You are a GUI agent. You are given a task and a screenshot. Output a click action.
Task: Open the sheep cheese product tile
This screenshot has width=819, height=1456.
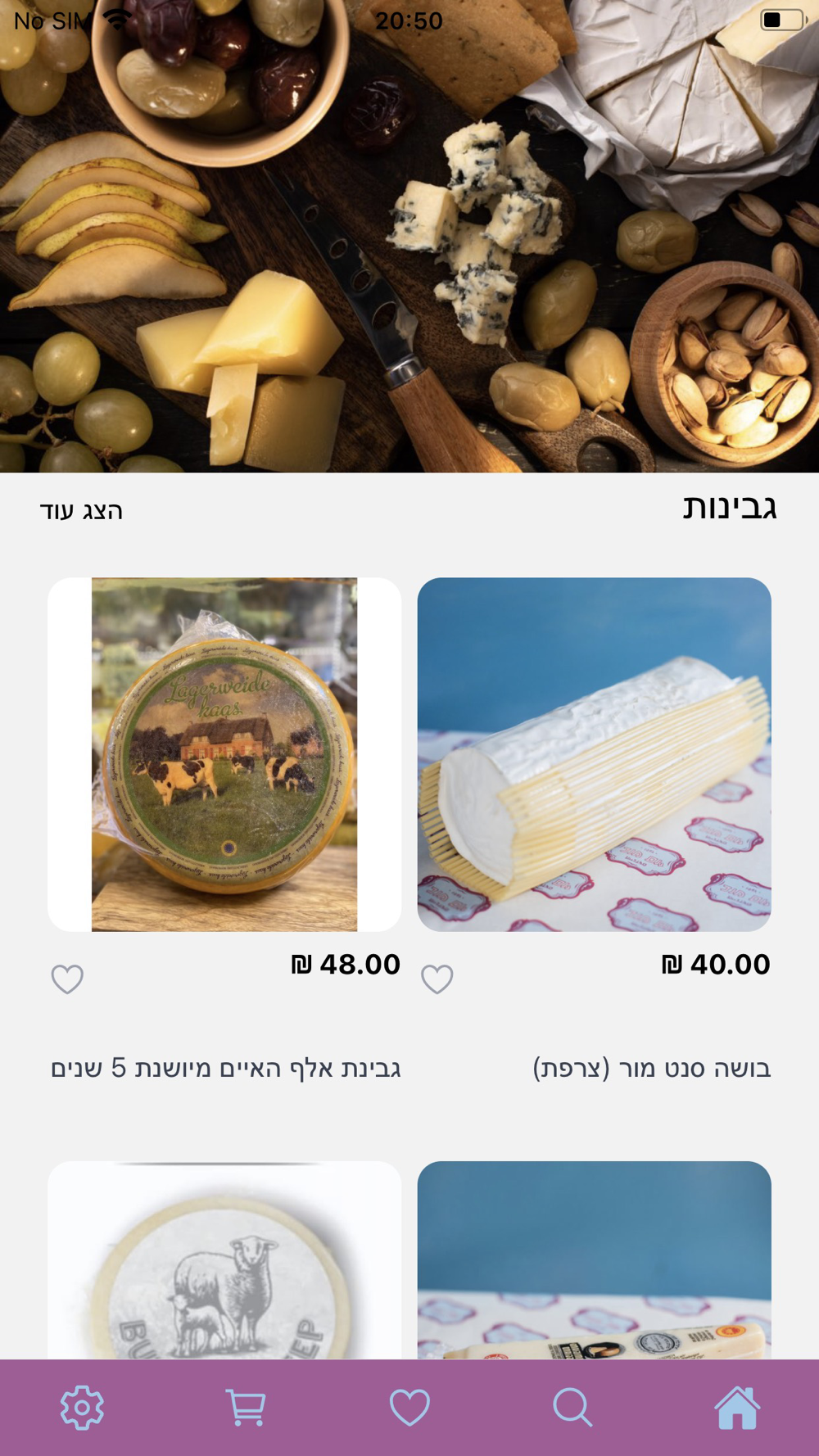coord(224,1261)
